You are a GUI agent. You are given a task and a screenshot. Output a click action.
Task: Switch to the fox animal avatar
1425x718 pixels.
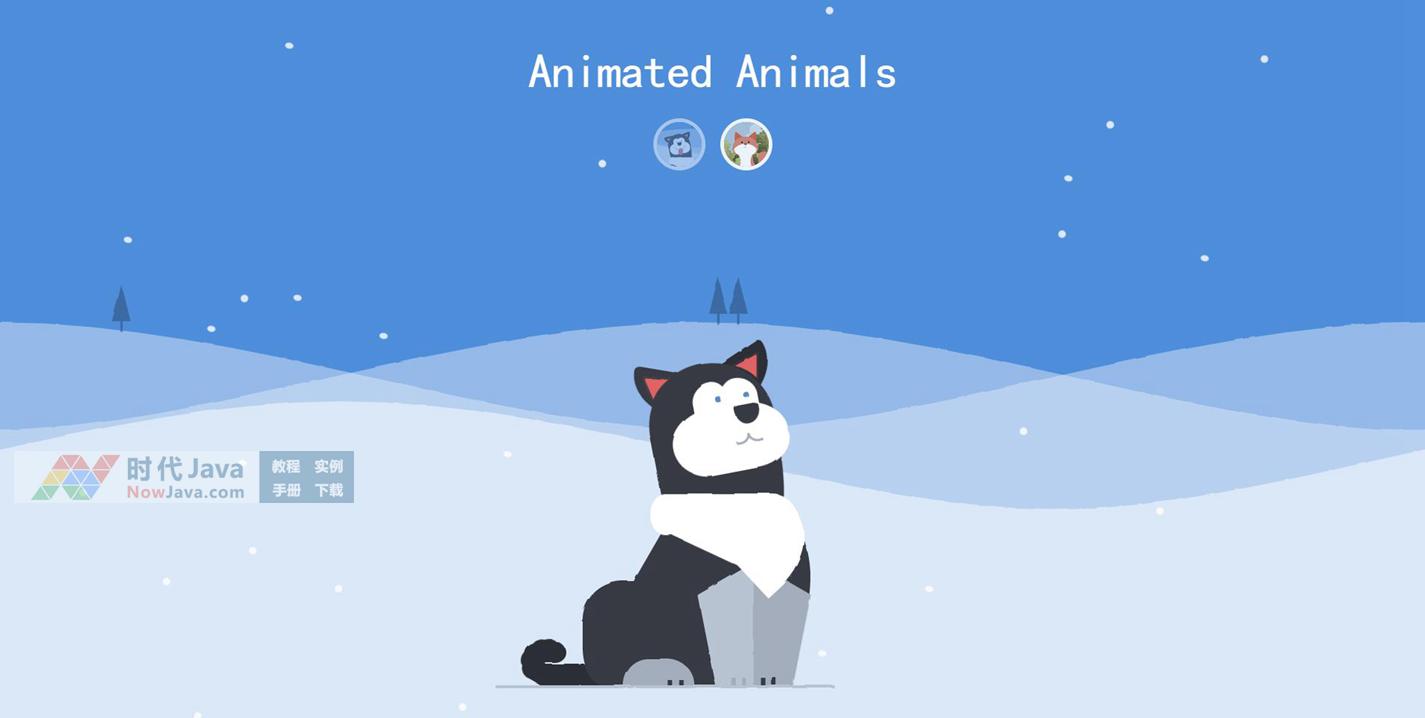click(746, 145)
